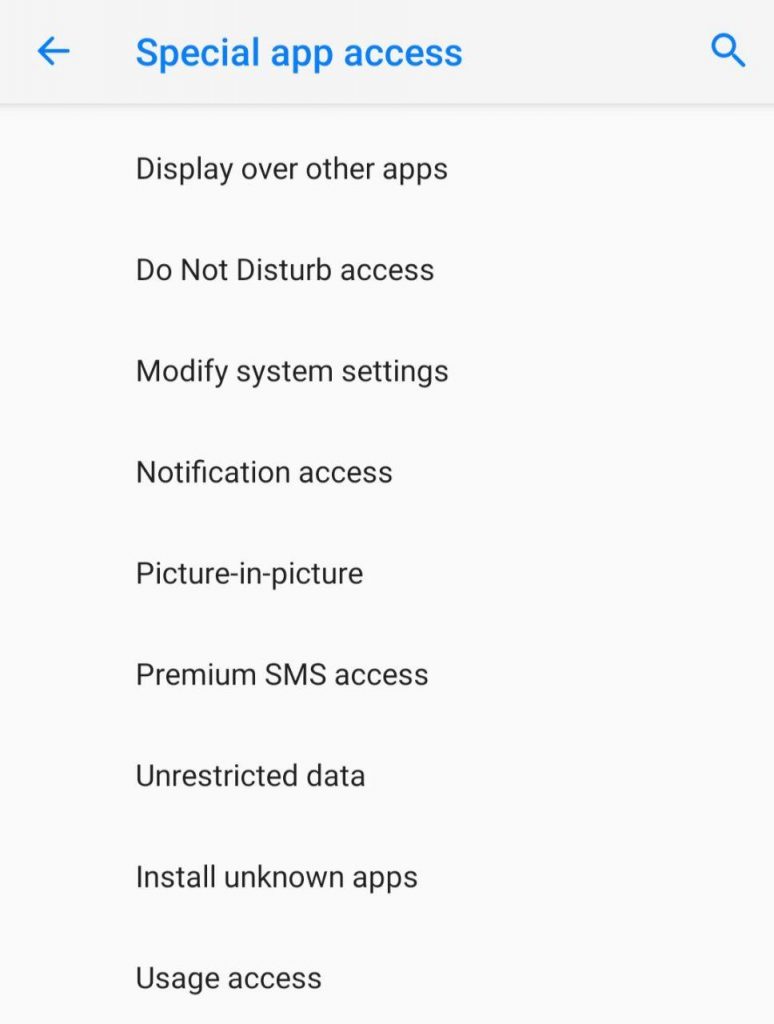This screenshot has width=774, height=1024.
Task: Go back from Special app access
Action: (x=53, y=51)
